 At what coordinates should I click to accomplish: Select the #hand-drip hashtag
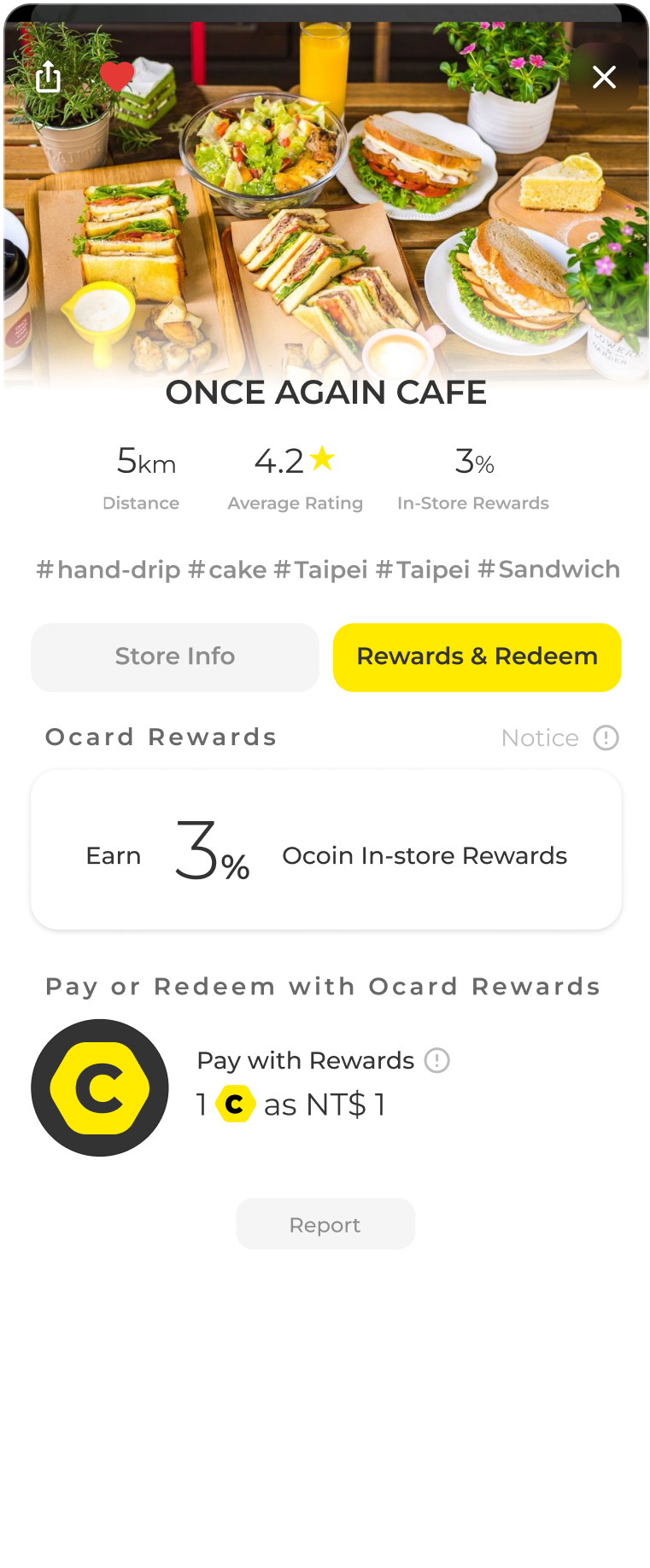[x=108, y=568]
